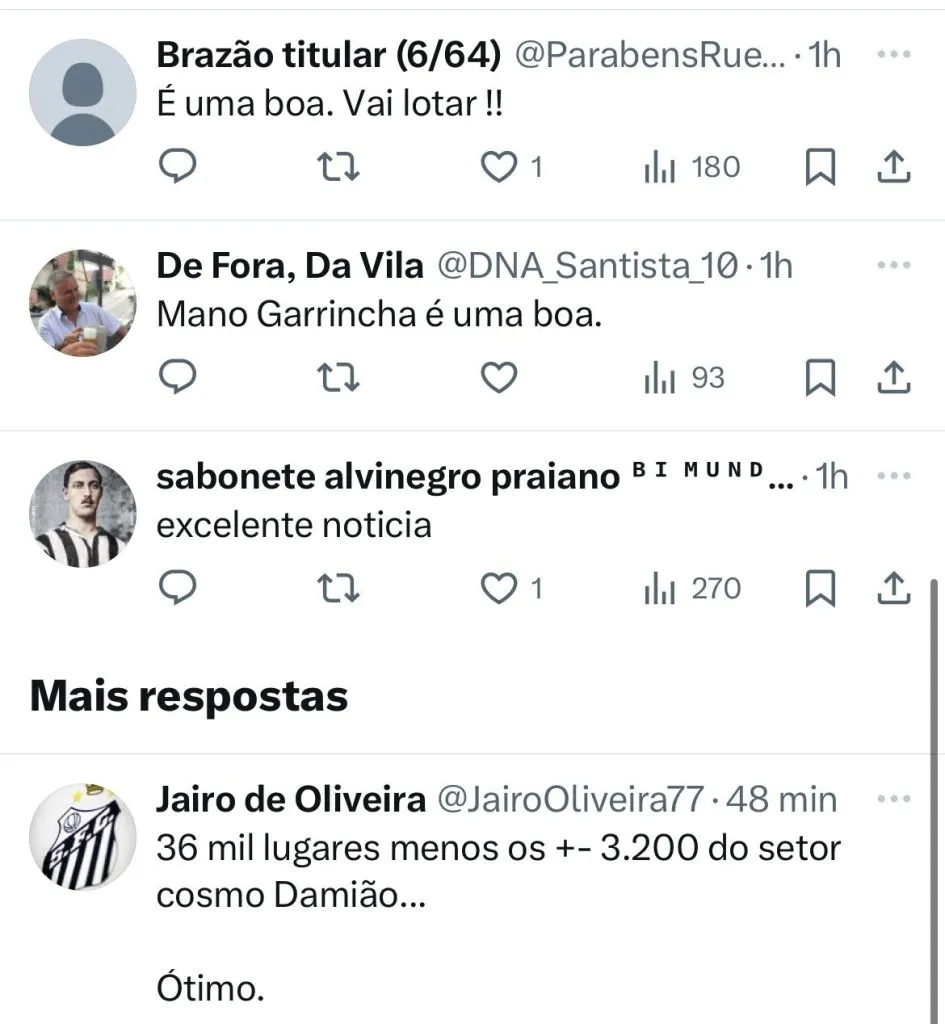Like the "excelente noticia" tweet

(x=498, y=590)
